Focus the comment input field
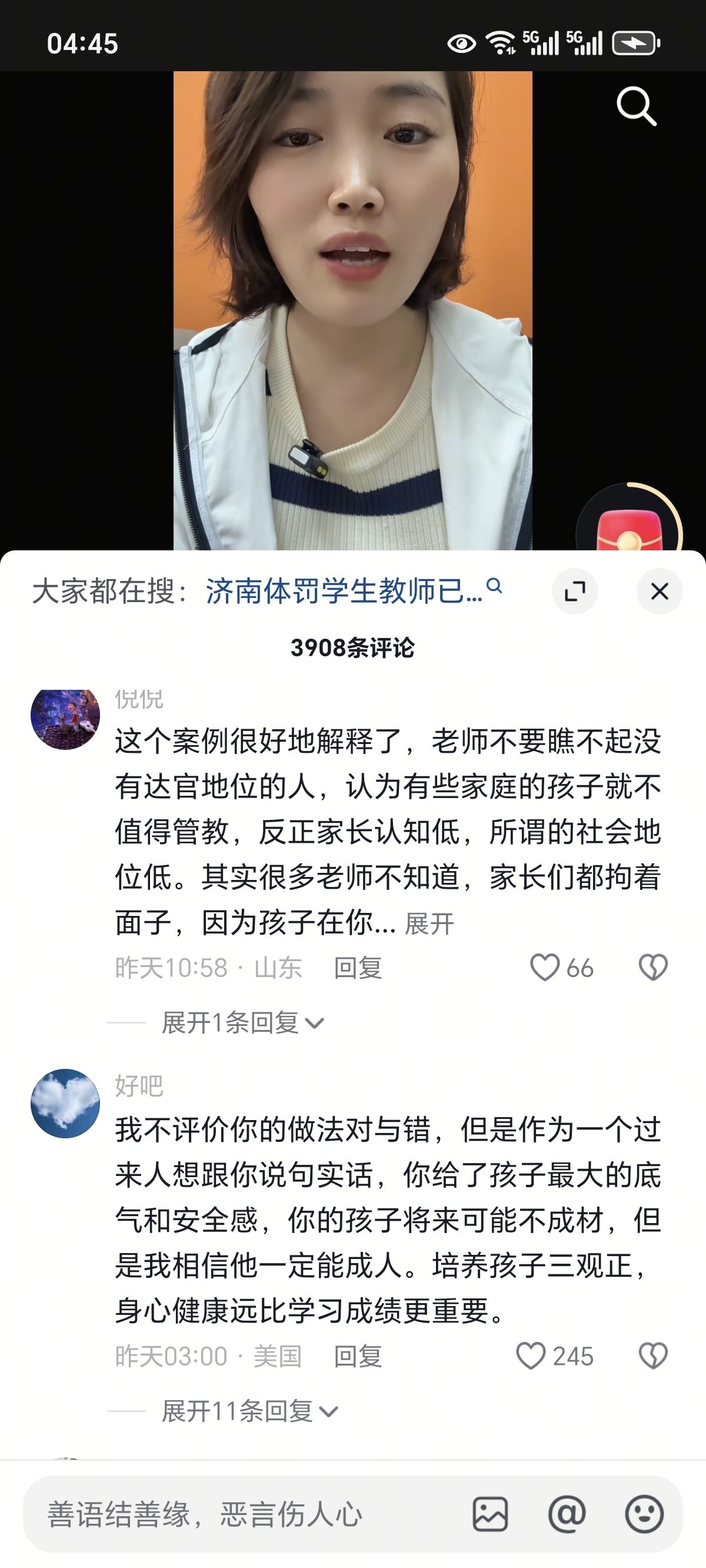 pos(244,1514)
